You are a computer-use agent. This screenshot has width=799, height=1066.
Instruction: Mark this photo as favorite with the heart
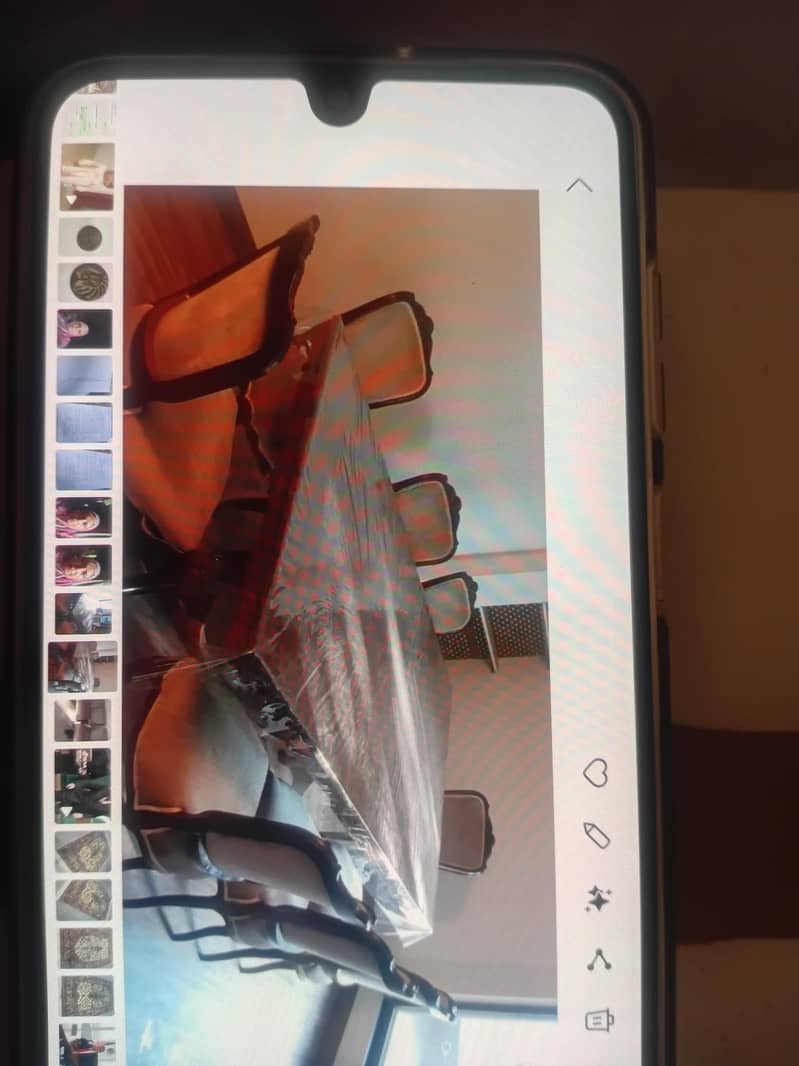pyautogui.click(x=596, y=772)
